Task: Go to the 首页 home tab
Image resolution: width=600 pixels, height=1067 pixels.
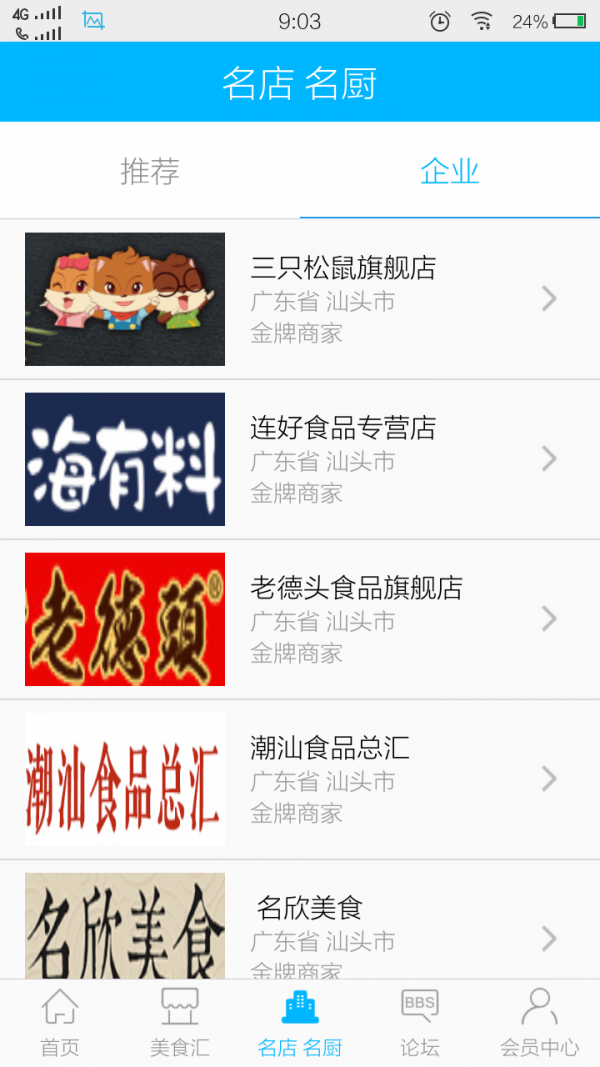Action: point(60,1022)
